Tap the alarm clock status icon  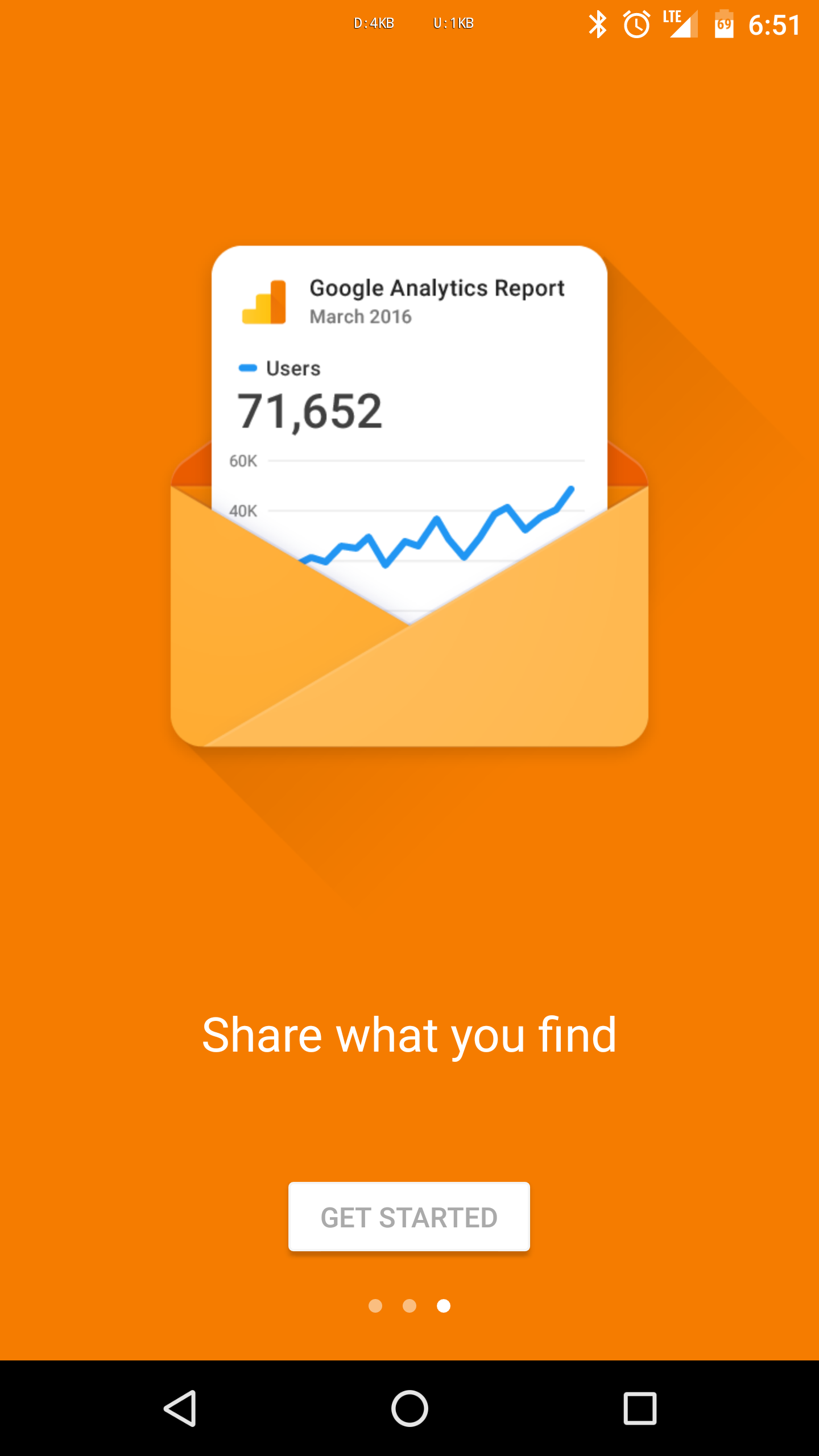click(637, 23)
